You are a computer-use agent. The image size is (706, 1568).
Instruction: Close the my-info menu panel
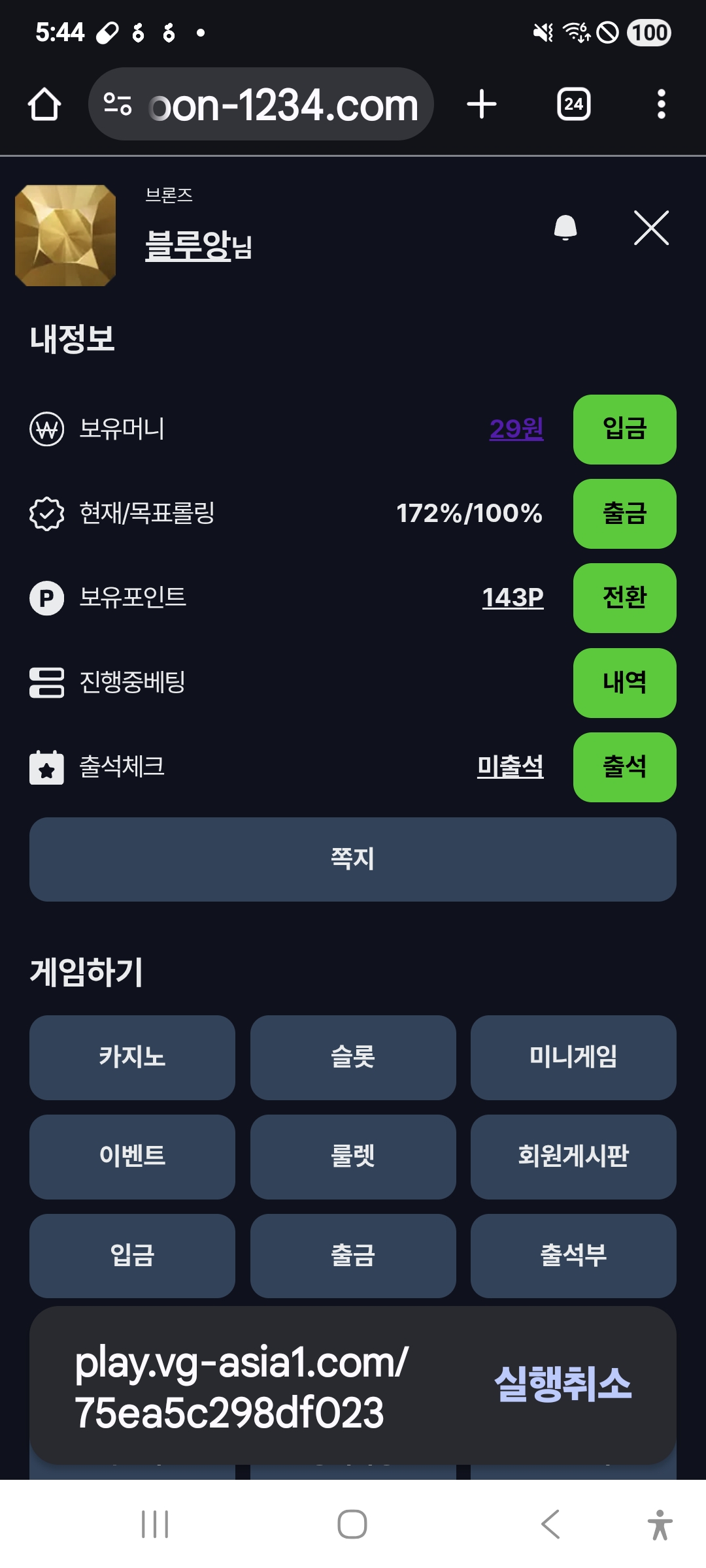(651, 228)
